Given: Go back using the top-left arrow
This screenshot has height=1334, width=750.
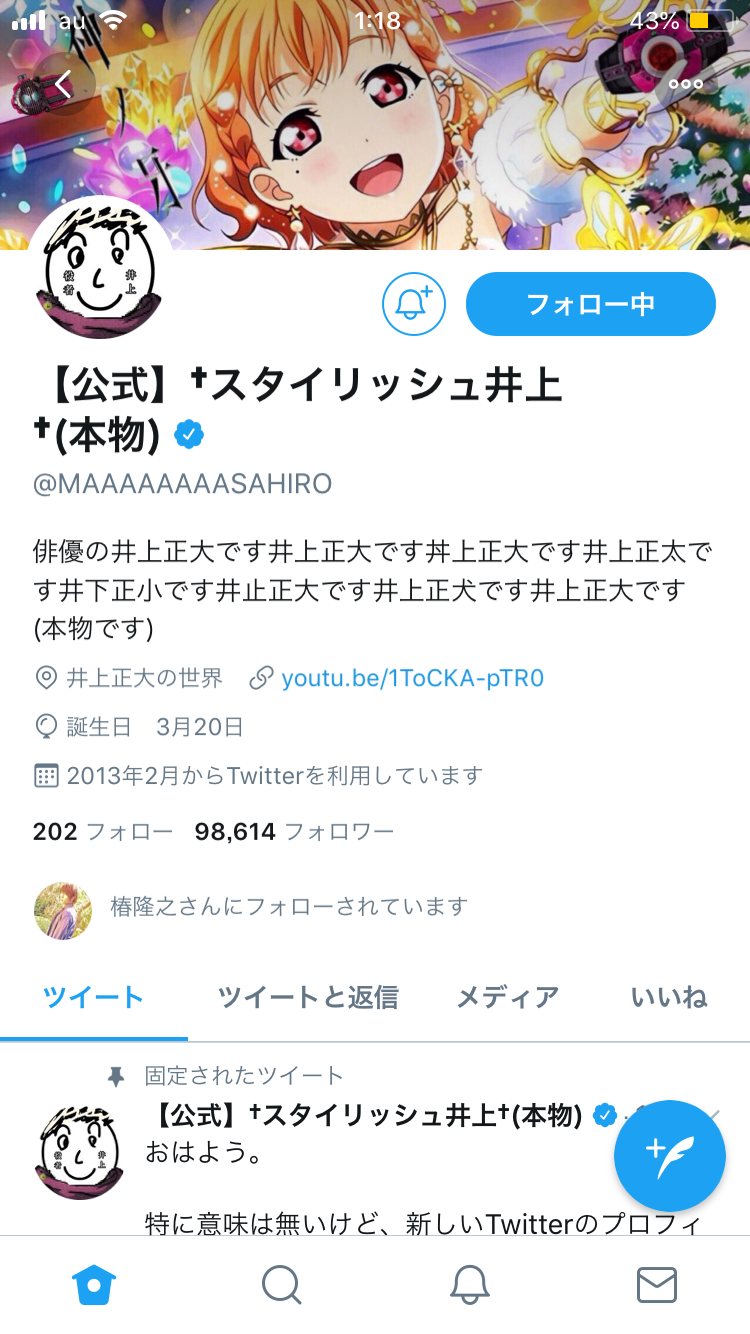Looking at the screenshot, I should (63, 85).
